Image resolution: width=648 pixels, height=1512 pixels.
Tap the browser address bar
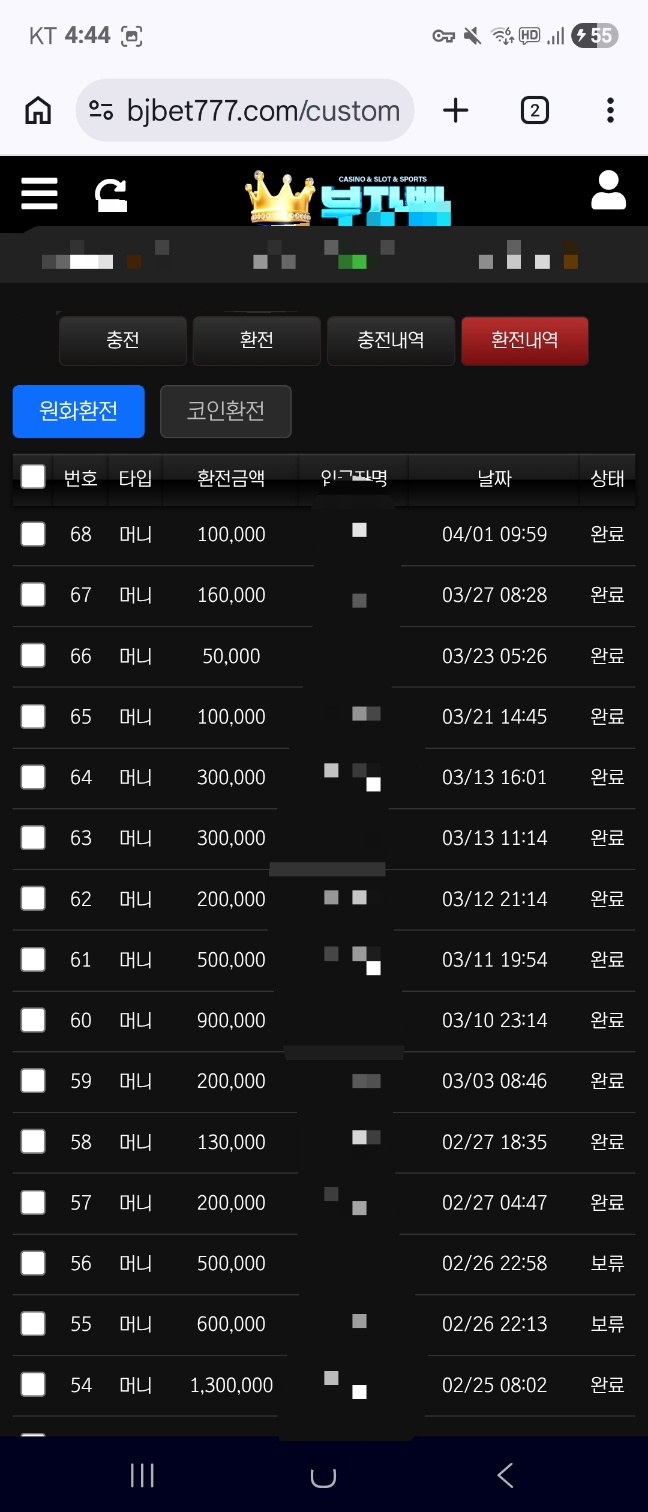click(x=245, y=110)
